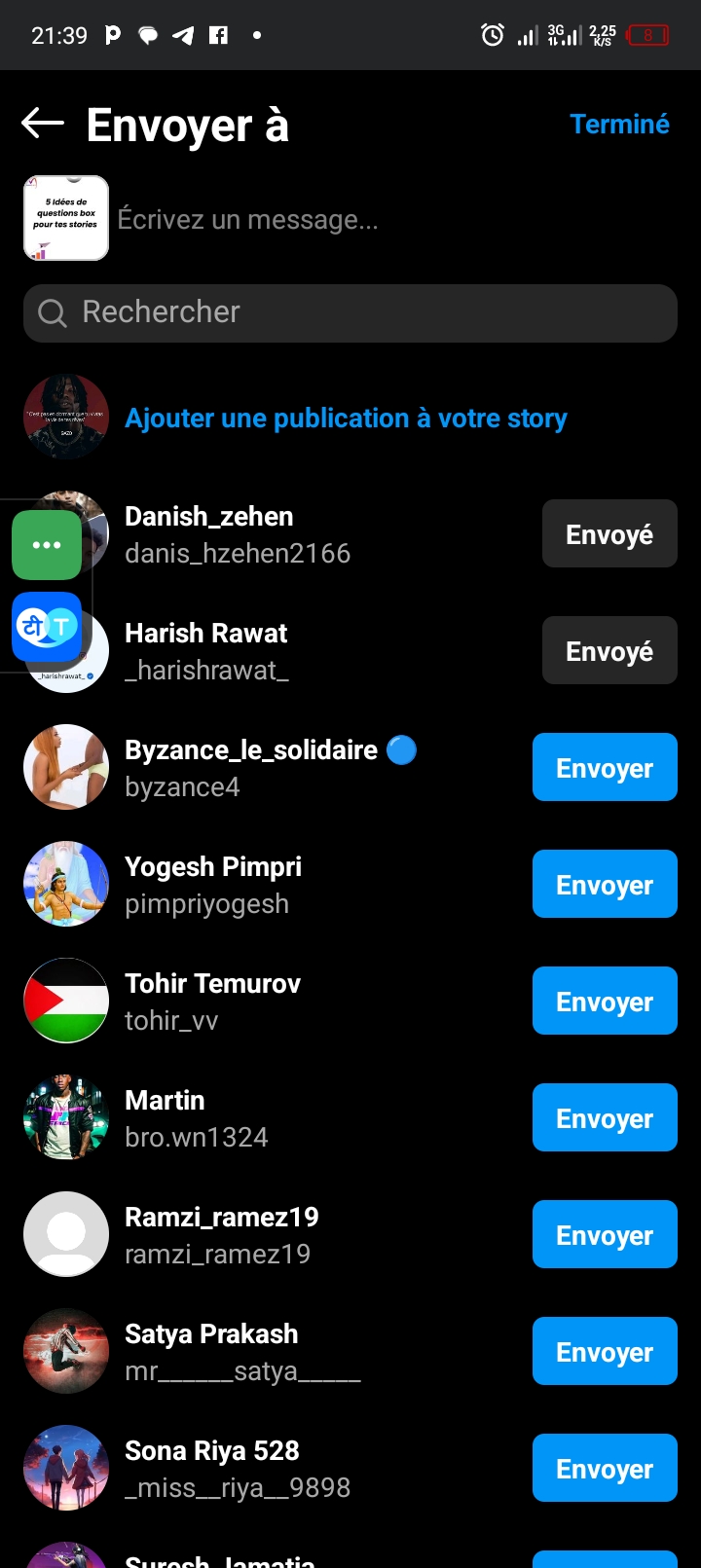Share with Satya Prakash
Screen dimensions: 701x1568
pos(605,1351)
